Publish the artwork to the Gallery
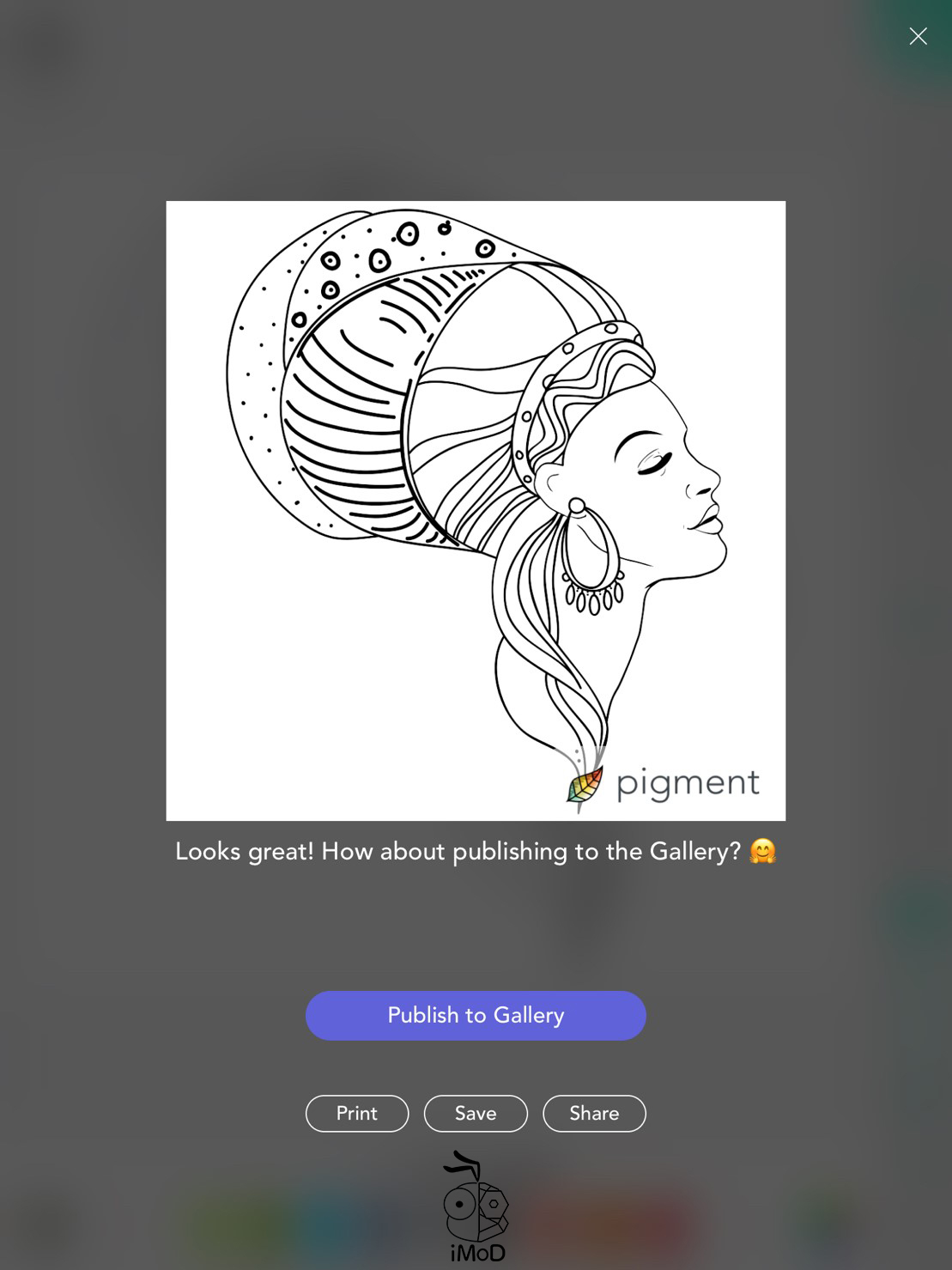952x1270 pixels. tap(476, 1015)
